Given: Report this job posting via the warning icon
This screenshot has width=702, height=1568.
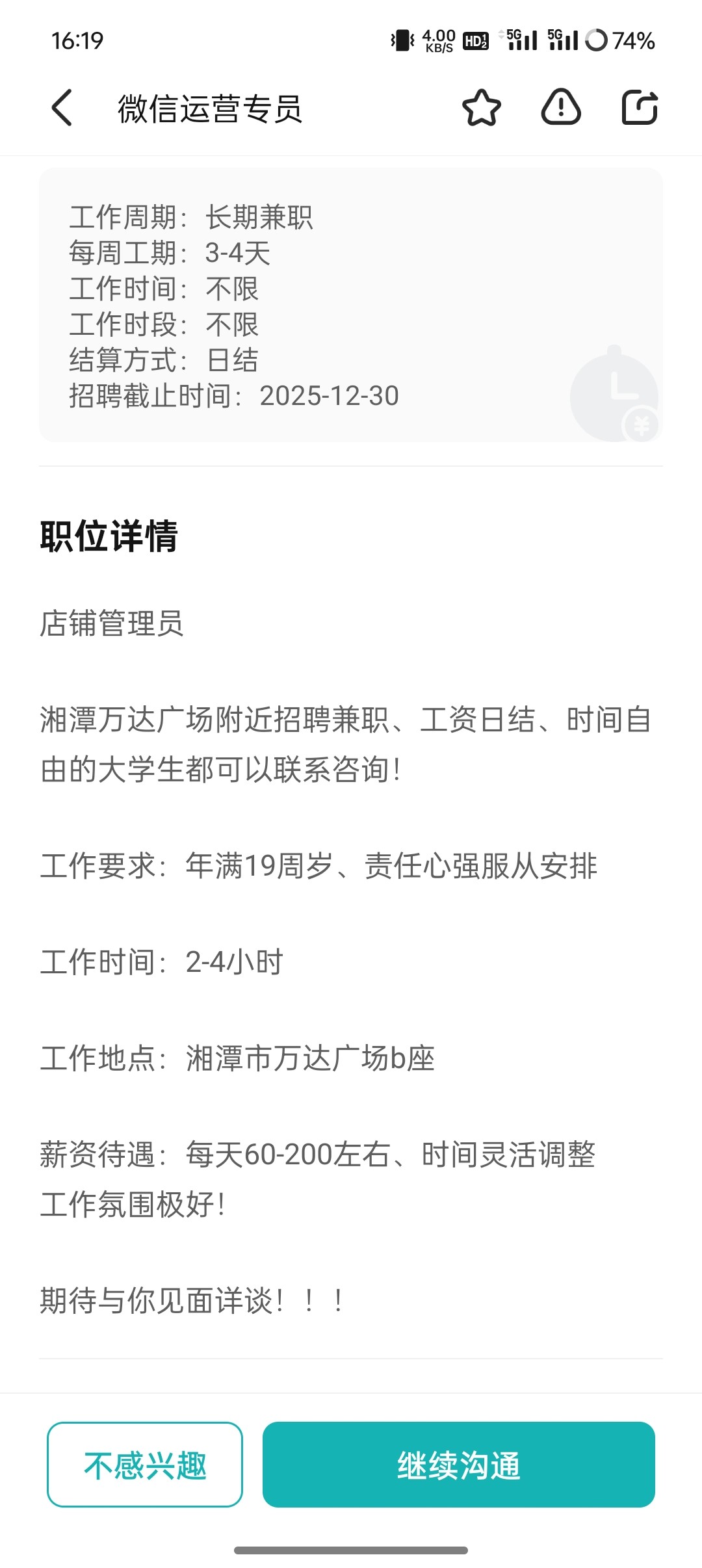Looking at the screenshot, I should (561, 107).
